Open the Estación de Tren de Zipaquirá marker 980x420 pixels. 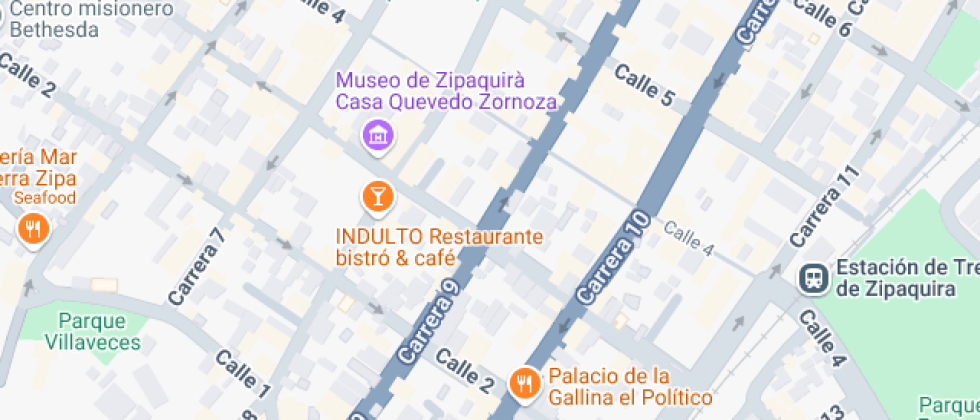coord(815,277)
